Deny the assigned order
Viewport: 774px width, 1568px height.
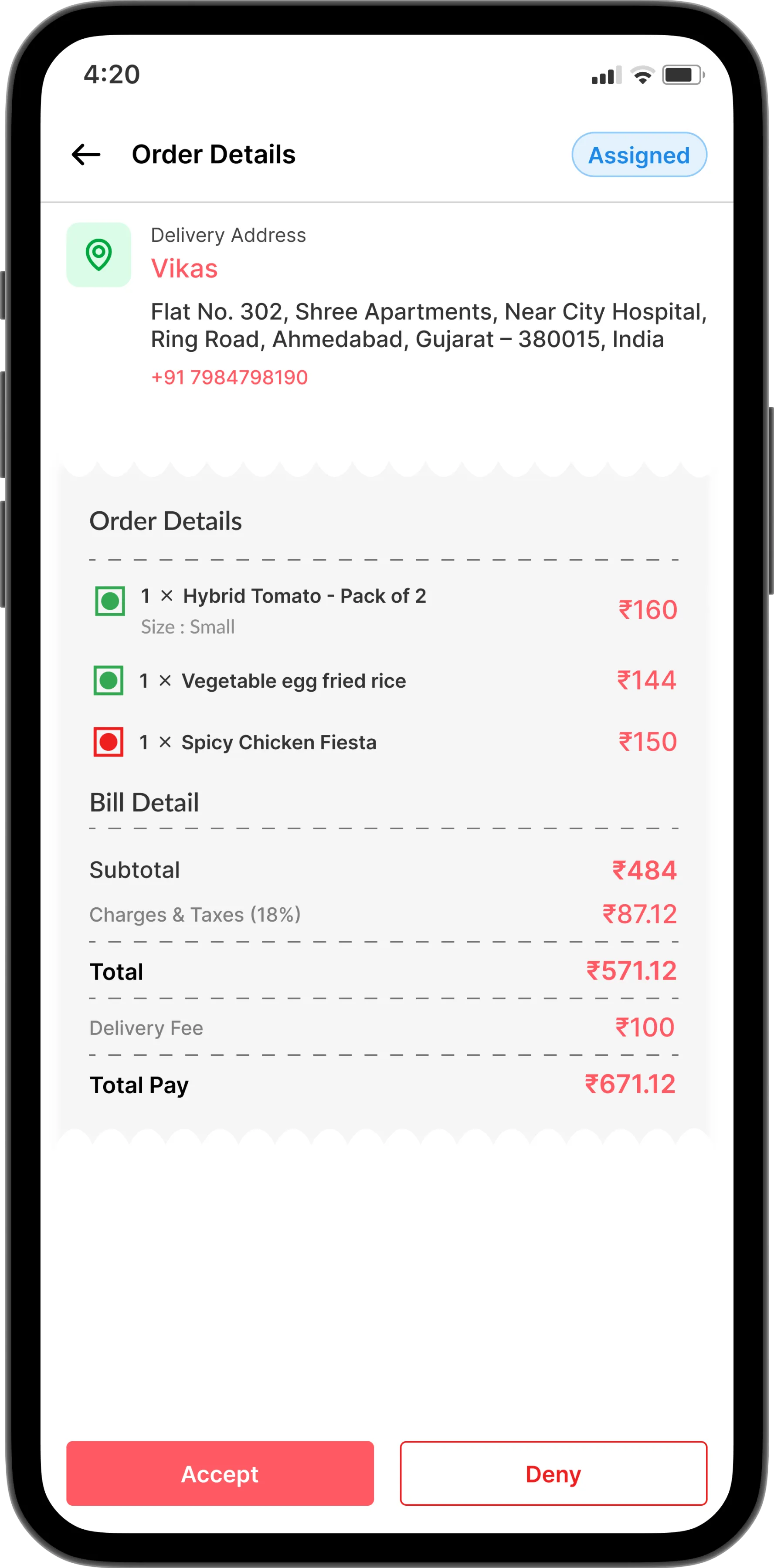(553, 1473)
